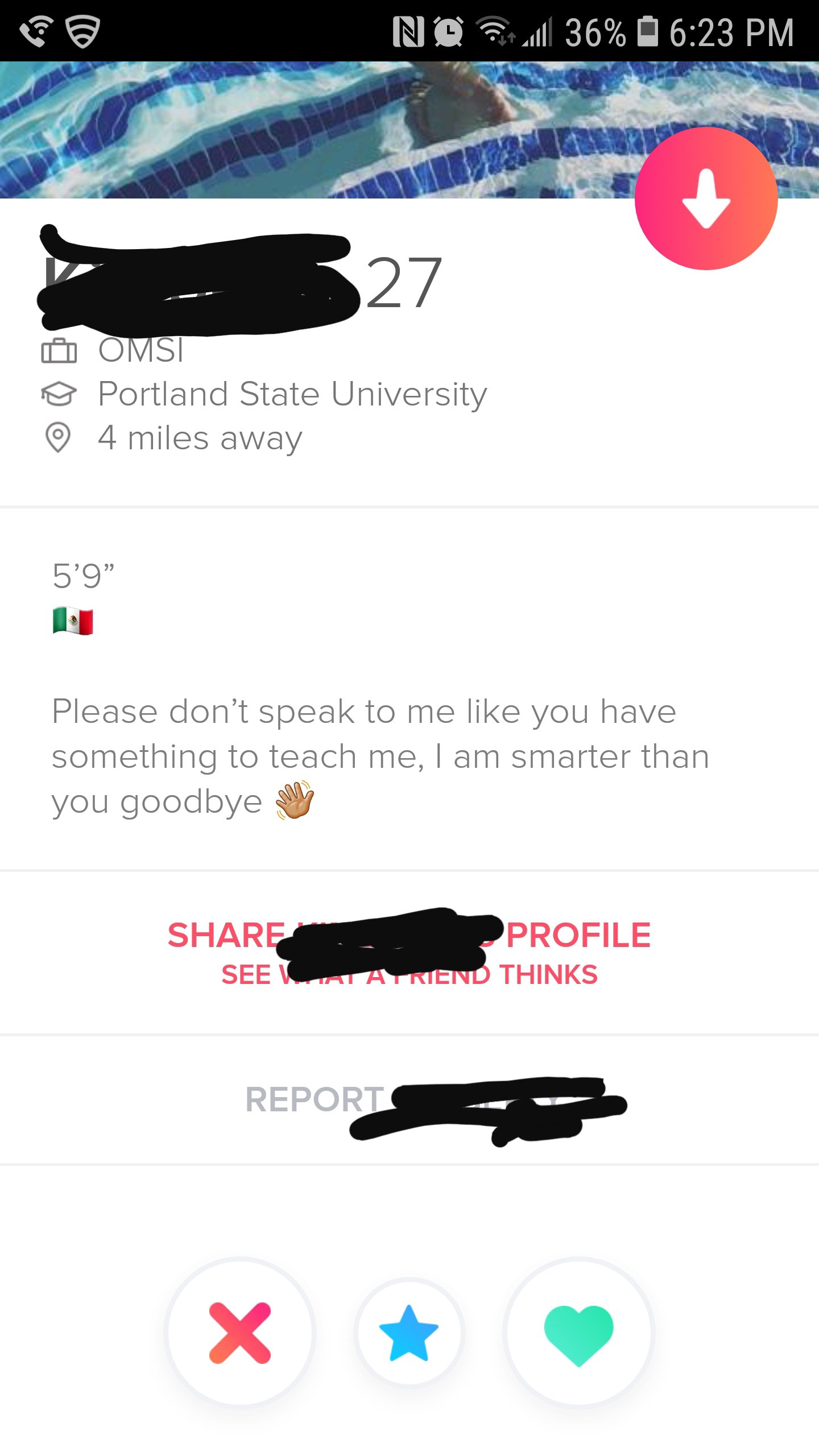Tap the red X to pass
Screen dimensions: 819x1456
tap(239, 1333)
